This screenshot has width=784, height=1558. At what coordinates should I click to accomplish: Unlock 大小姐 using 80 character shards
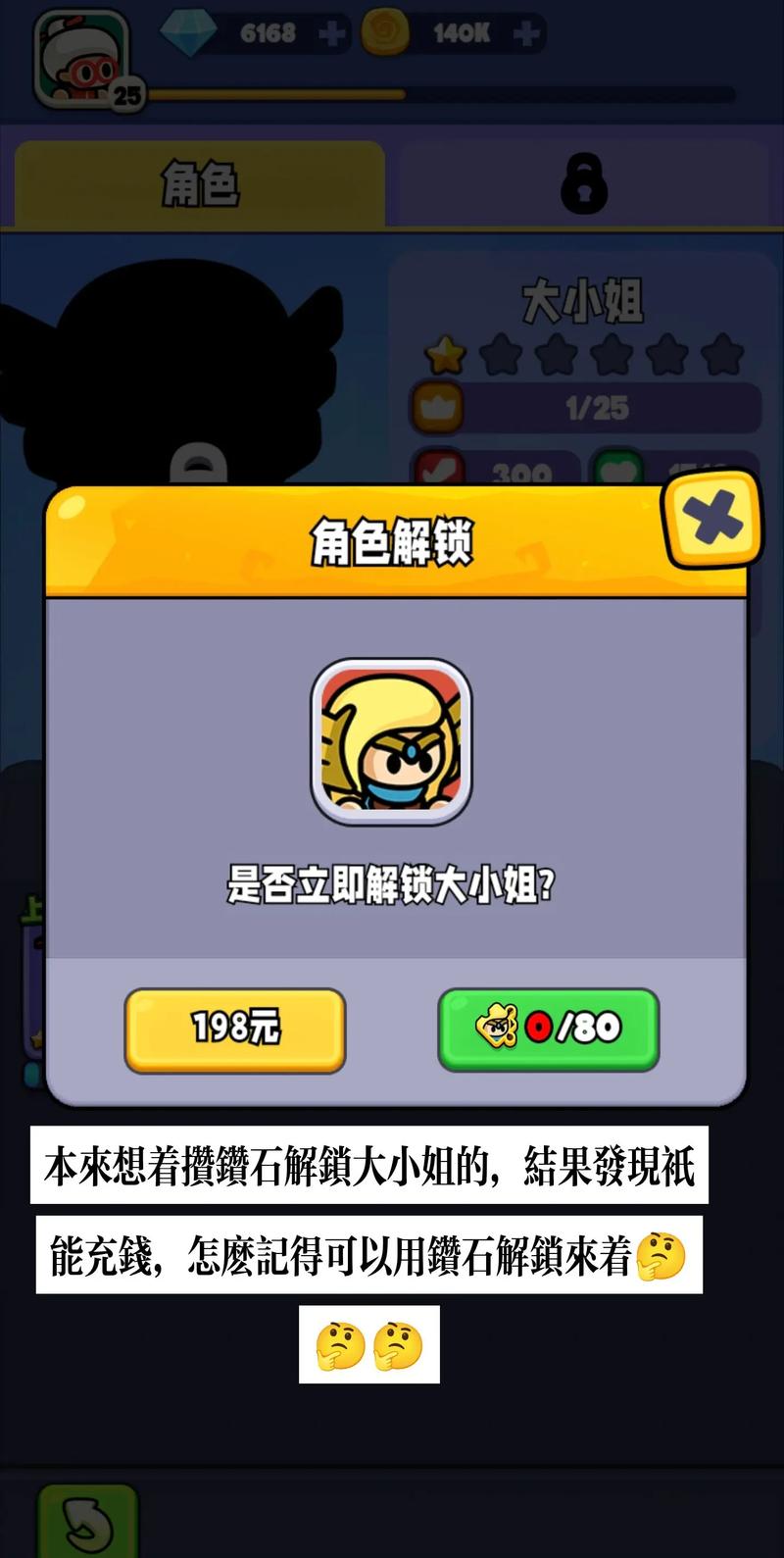click(x=548, y=1029)
